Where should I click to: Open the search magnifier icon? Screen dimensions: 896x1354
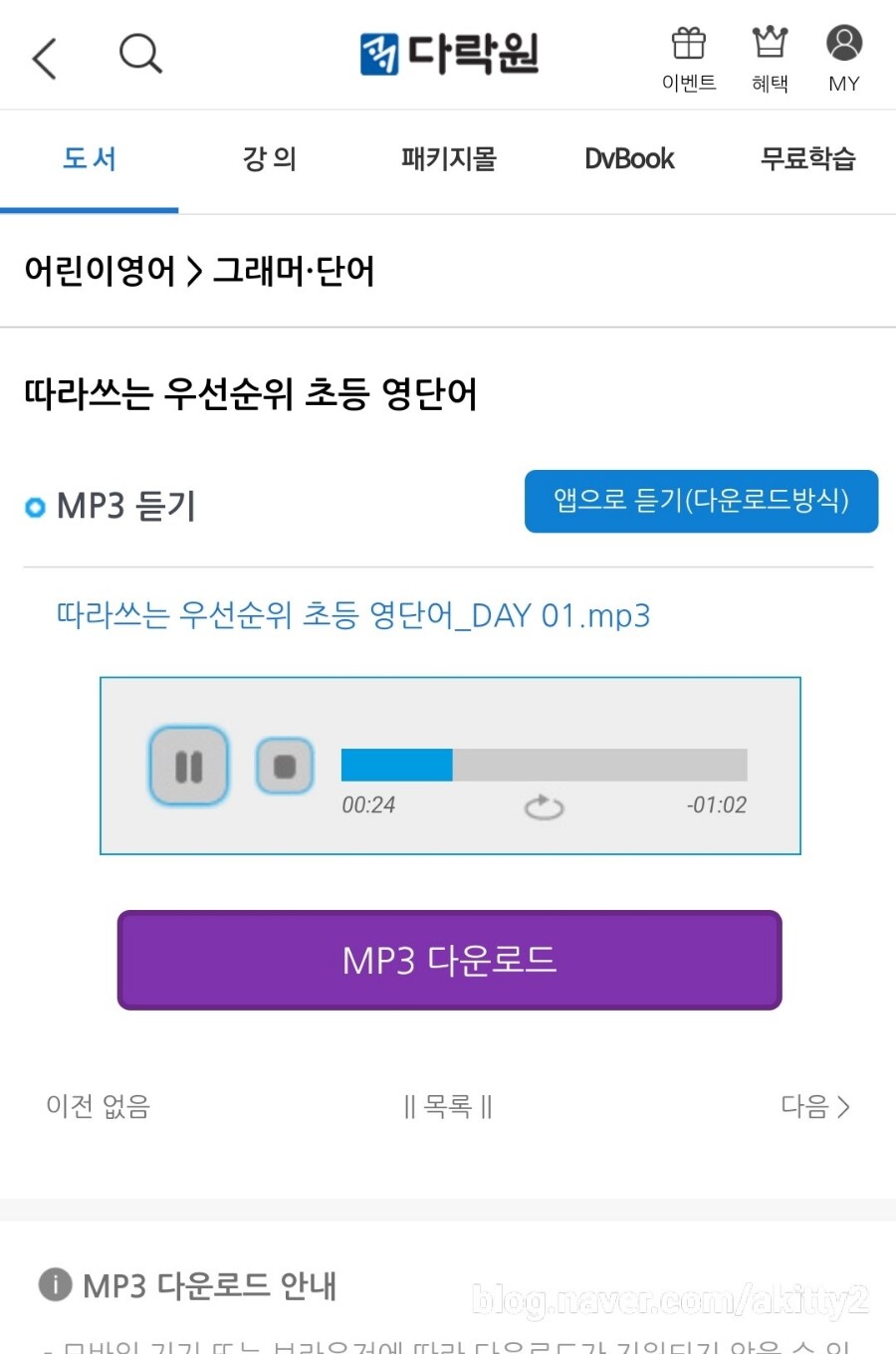(x=140, y=54)
